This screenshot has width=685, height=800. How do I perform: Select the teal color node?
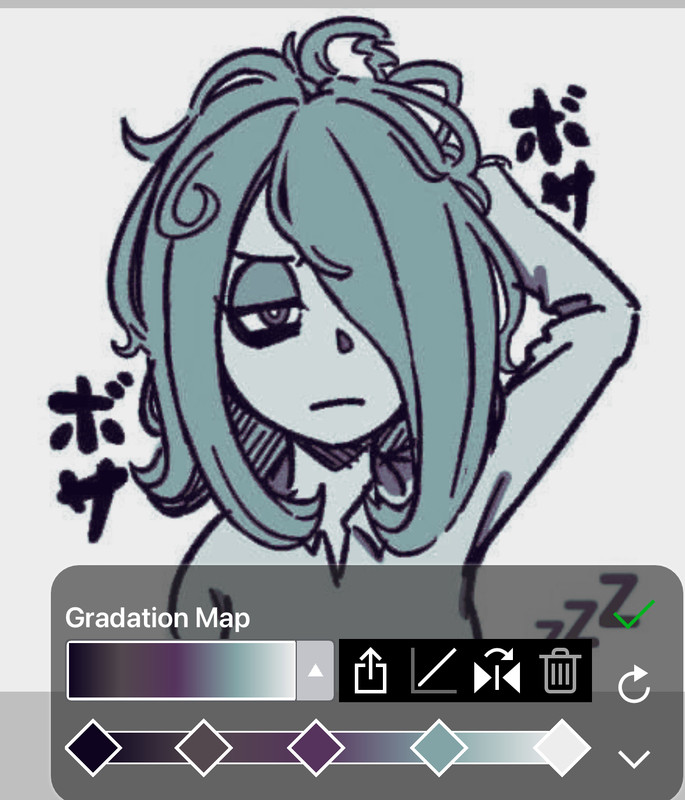coord(438,747)
